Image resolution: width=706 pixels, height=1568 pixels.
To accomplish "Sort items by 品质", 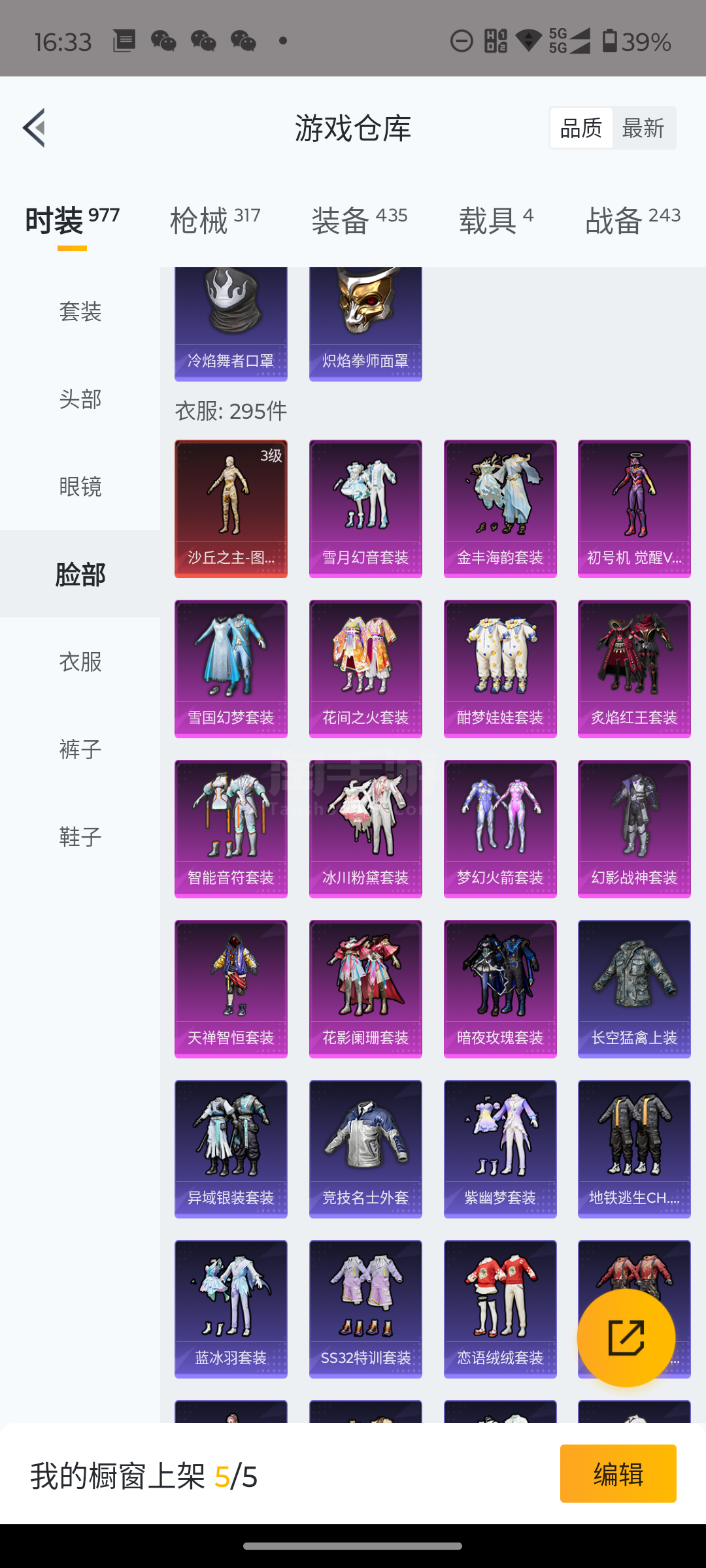I will (581, 128).
